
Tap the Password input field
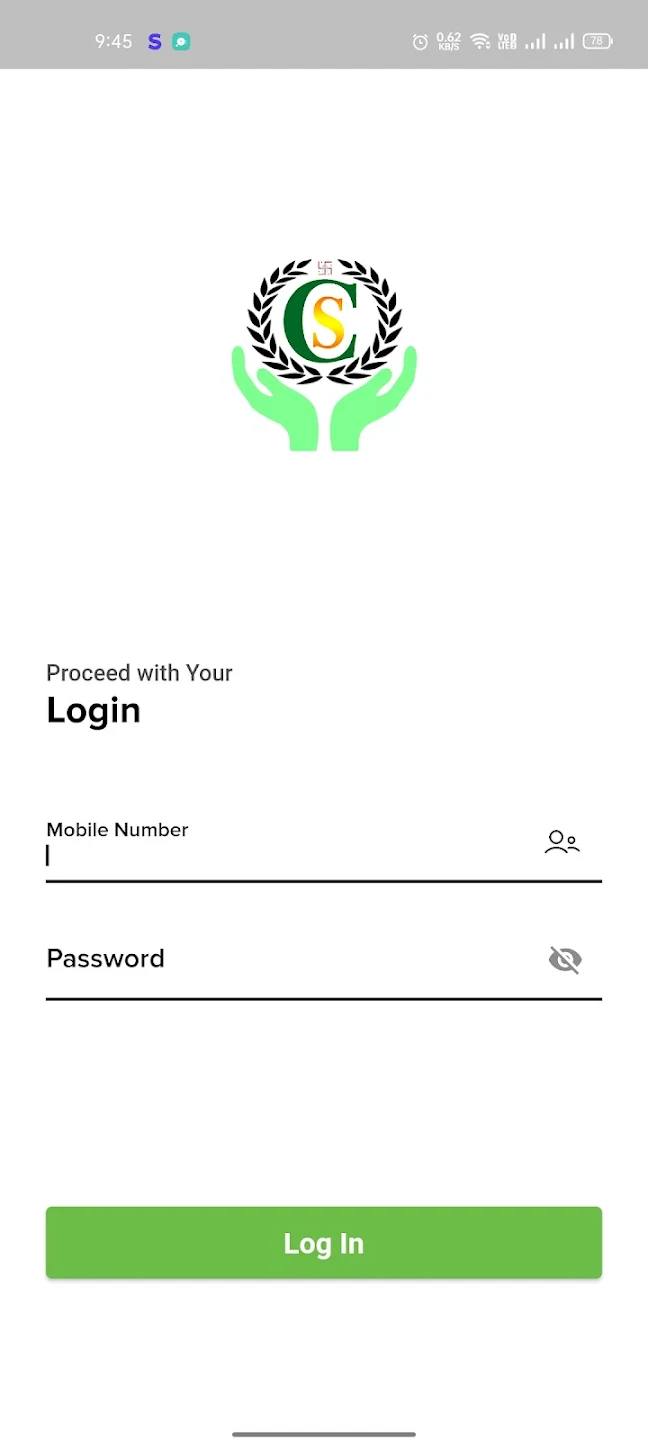[290, 960]
